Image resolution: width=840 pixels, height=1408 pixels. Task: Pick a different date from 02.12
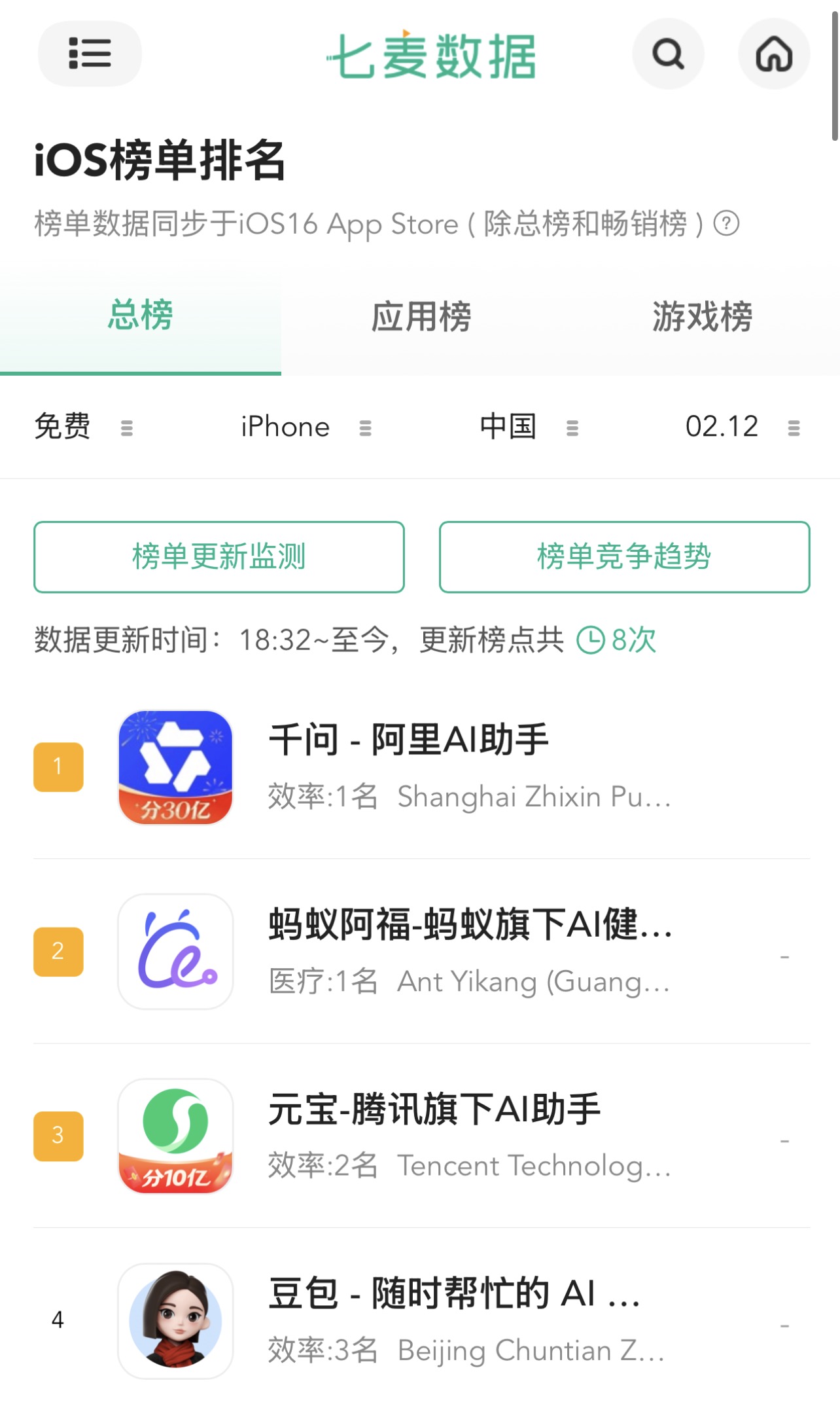(x=742, y=427)
